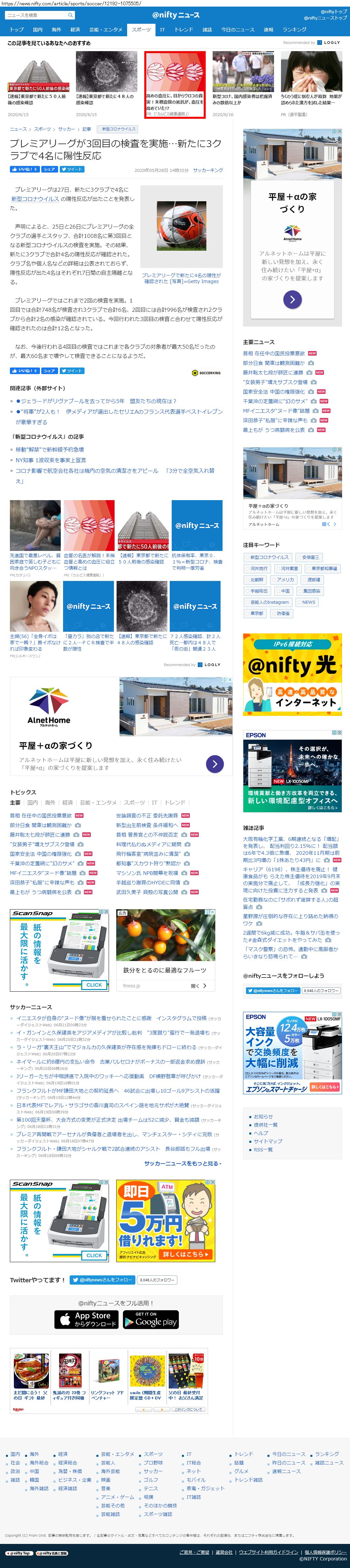Open the ランキング tab
350x1568 pixels.
295,30
